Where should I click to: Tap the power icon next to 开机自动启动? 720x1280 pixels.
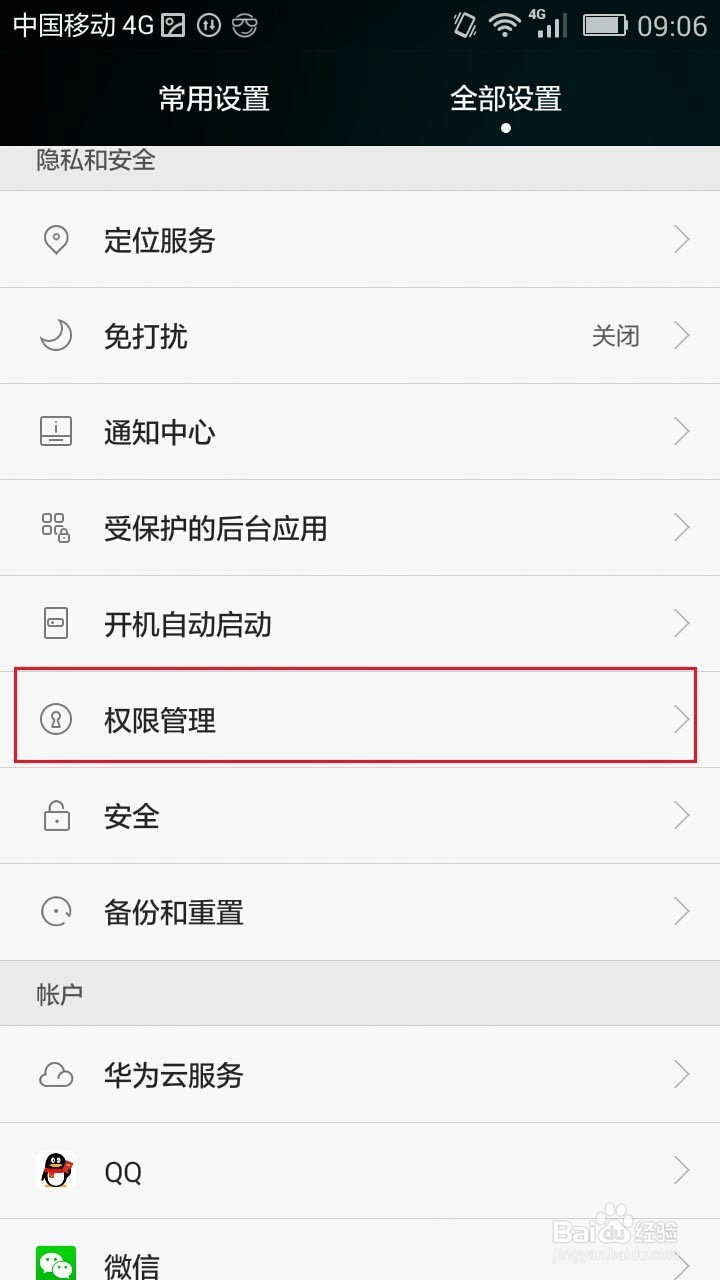pyautogui.click(x=57, y=623)
